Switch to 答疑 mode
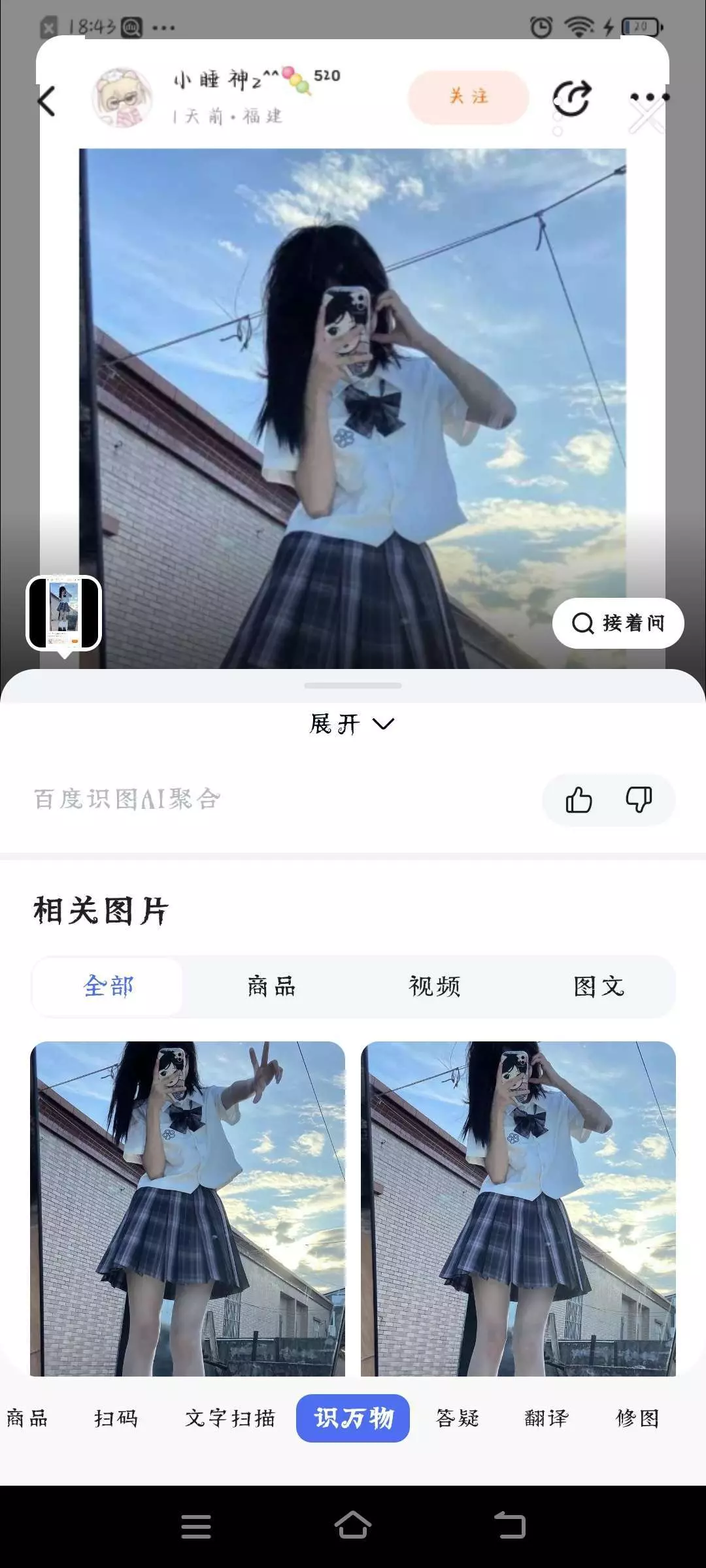Screen dimensions: 706x1568 (x=458, y=1418)
